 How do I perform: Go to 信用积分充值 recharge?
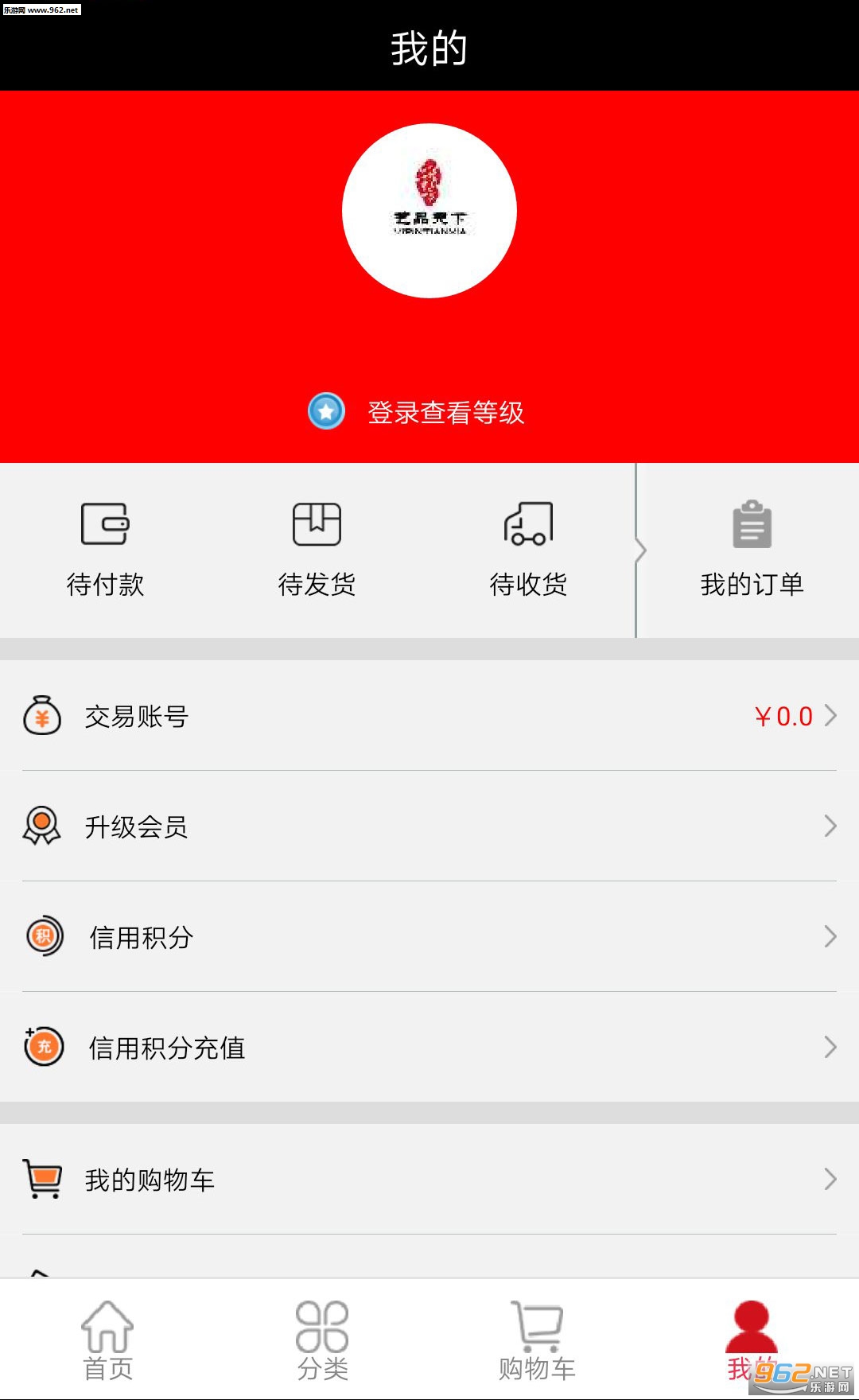click(429, 1048)
